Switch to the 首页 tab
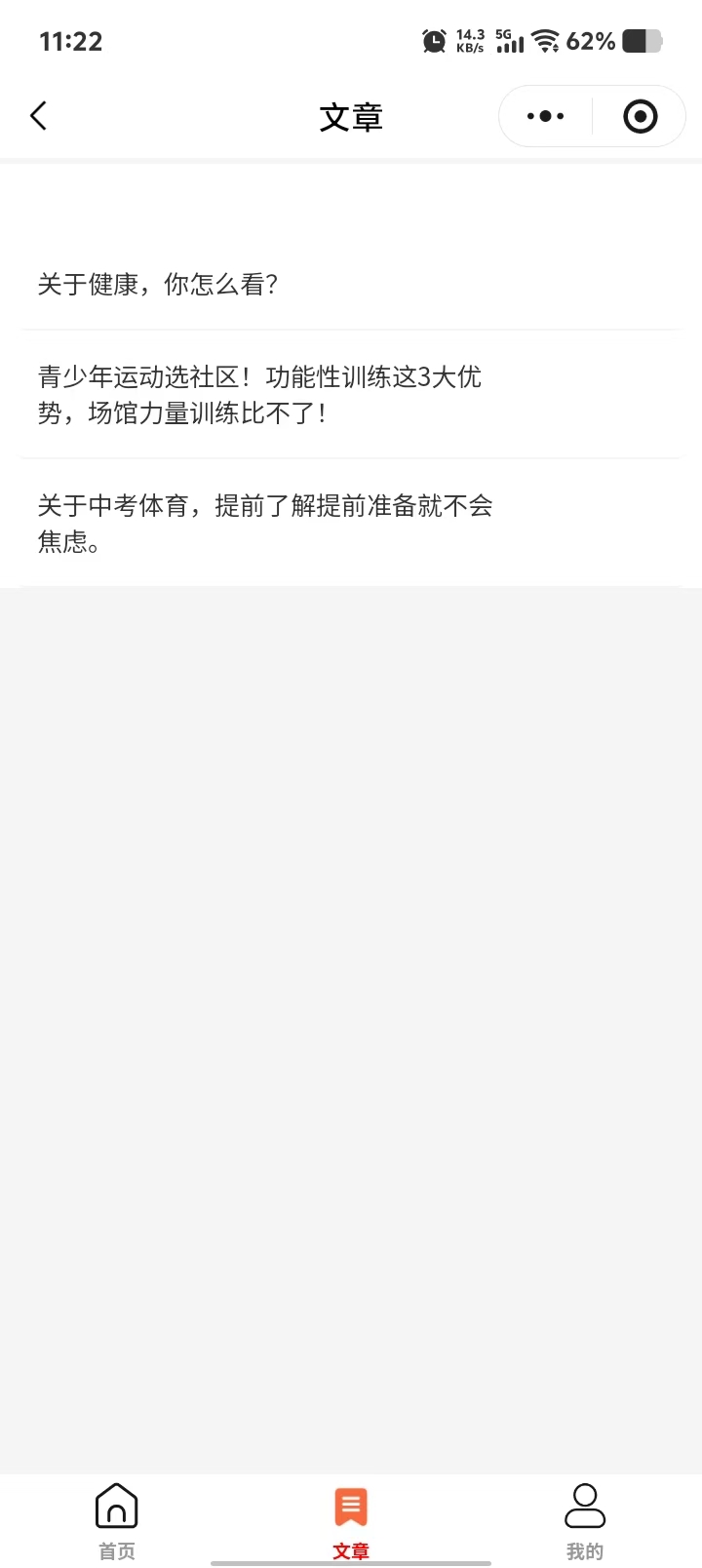This screenshot has height=1568, width=702. coord(117,1520)
